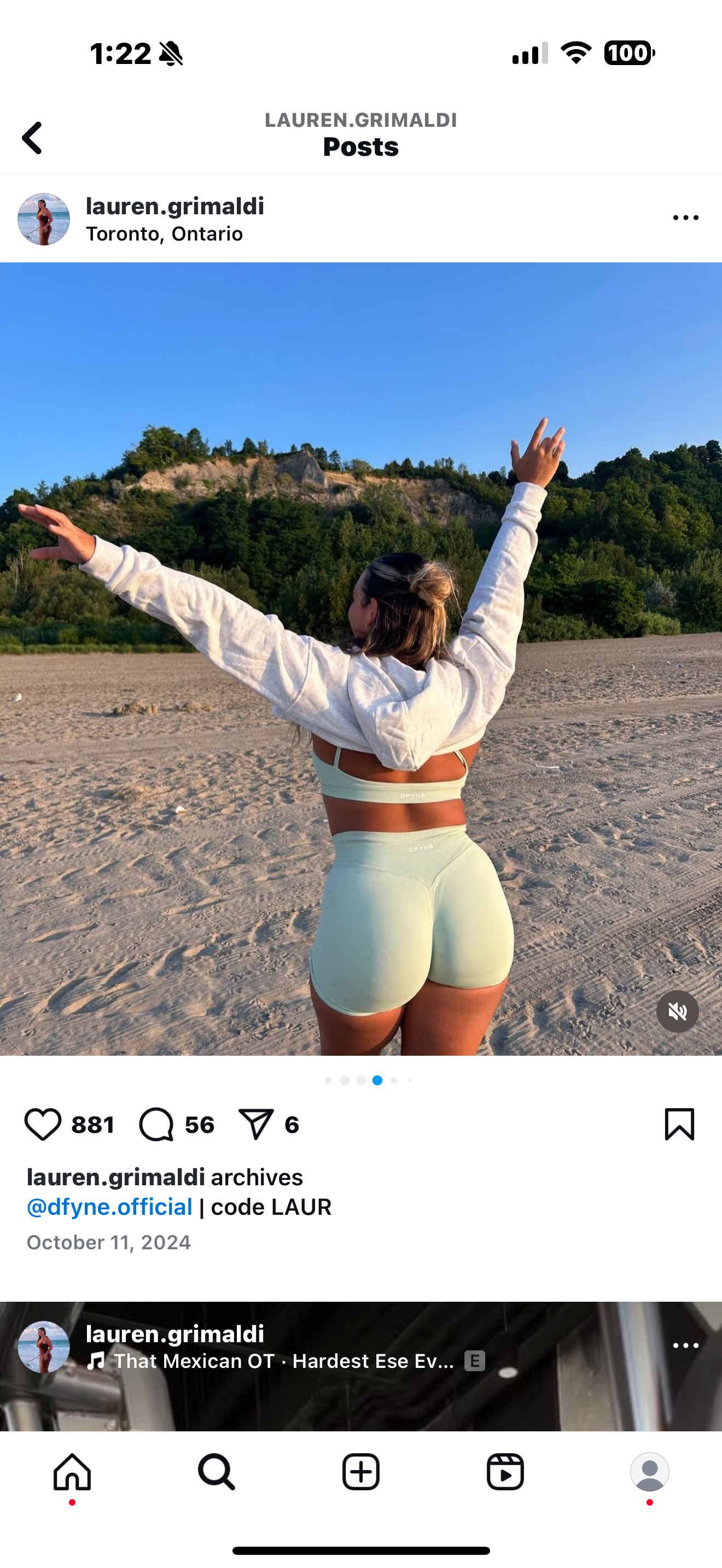
Task: Bookmark the dfyne archives post
Action: coord(679,1124)
